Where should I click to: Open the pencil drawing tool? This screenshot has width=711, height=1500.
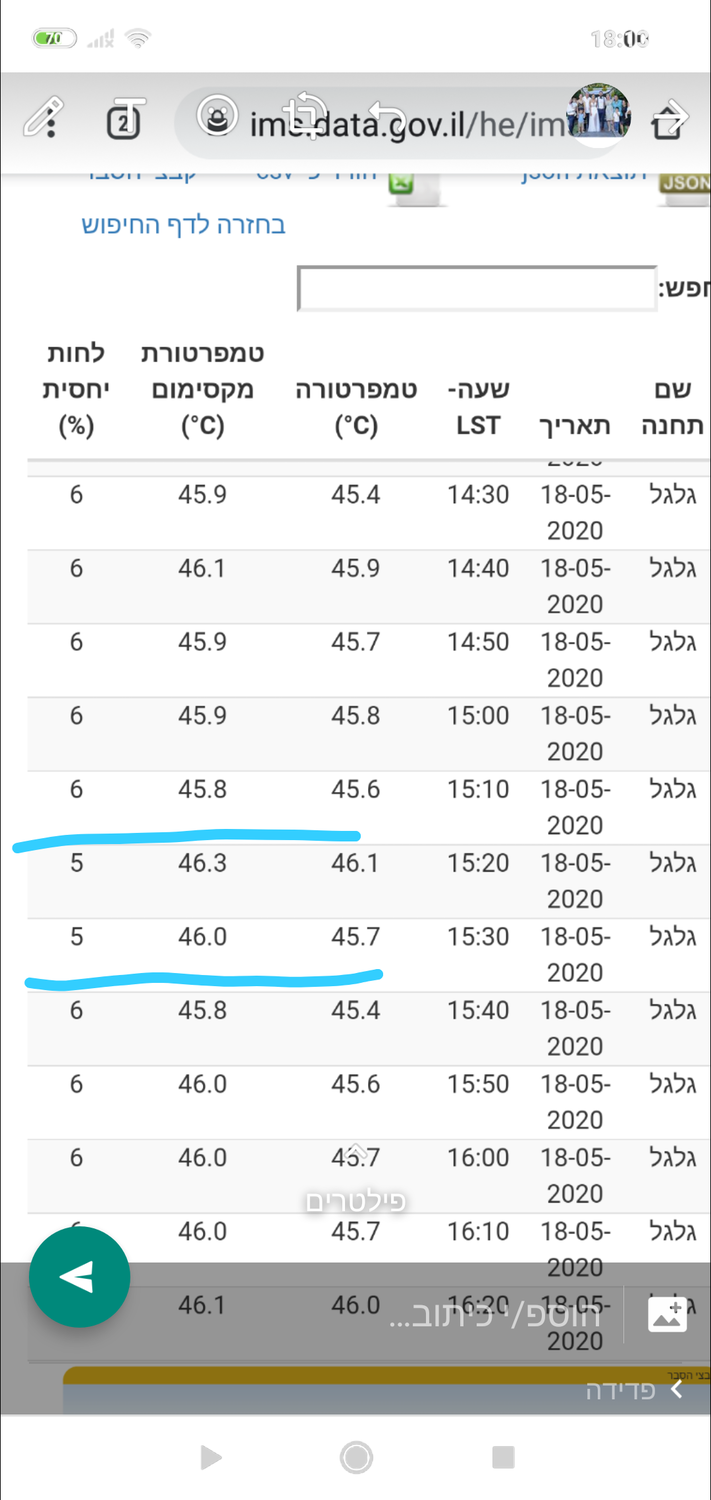(43, 119)
